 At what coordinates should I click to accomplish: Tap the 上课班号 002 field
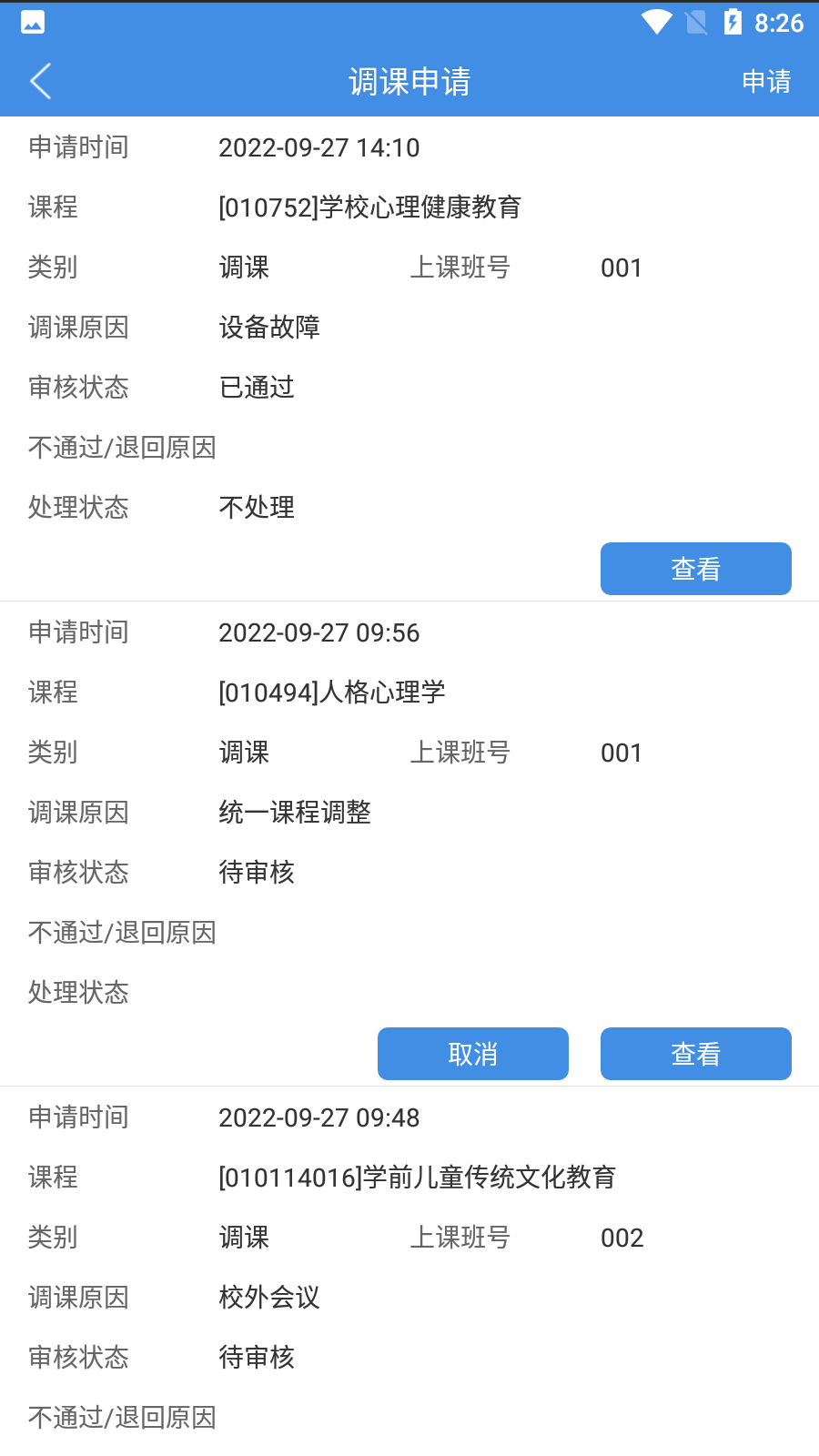click(x=622, y=1238)
